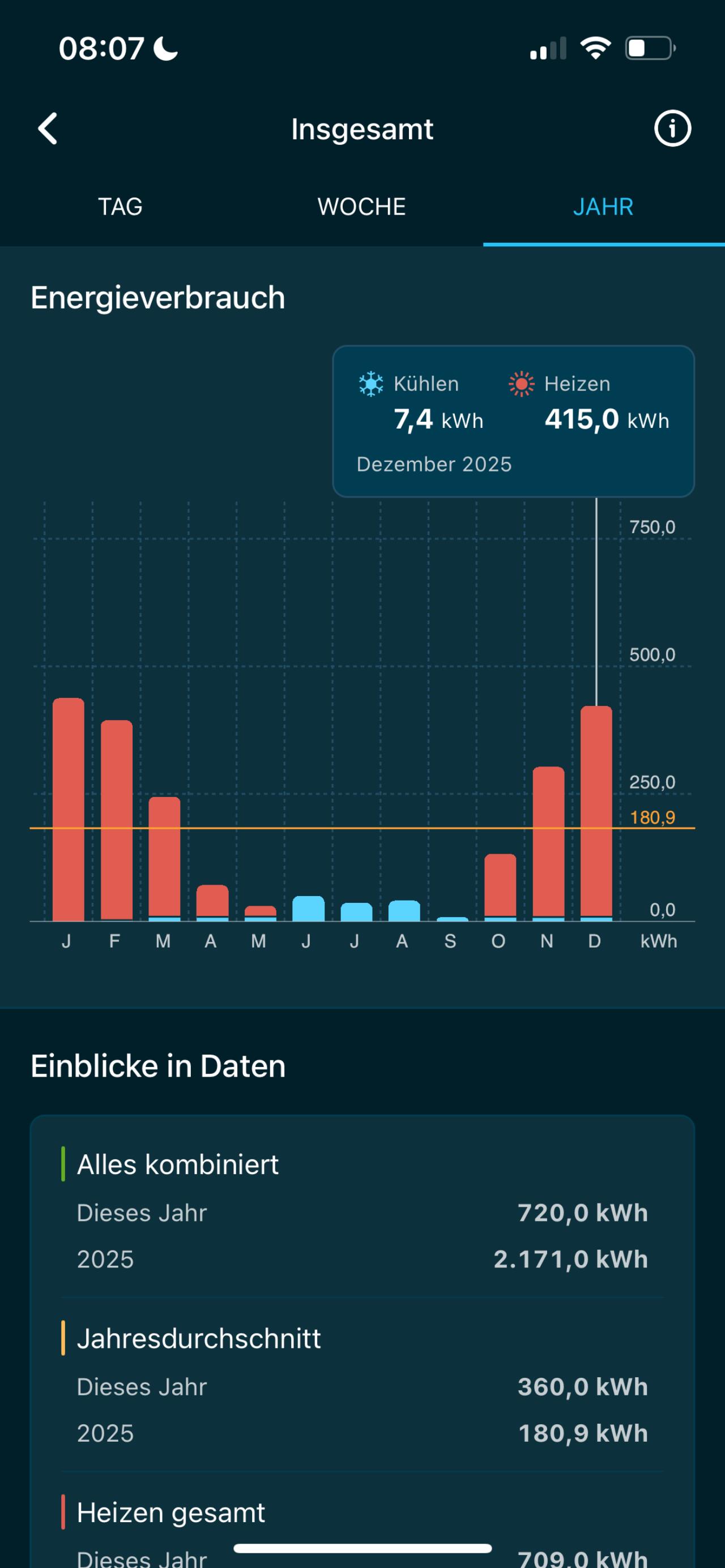The width and height of the screenshot is (725, 1568).
Task: Switch to the WOCHE tab
Action: pos(362,207)
